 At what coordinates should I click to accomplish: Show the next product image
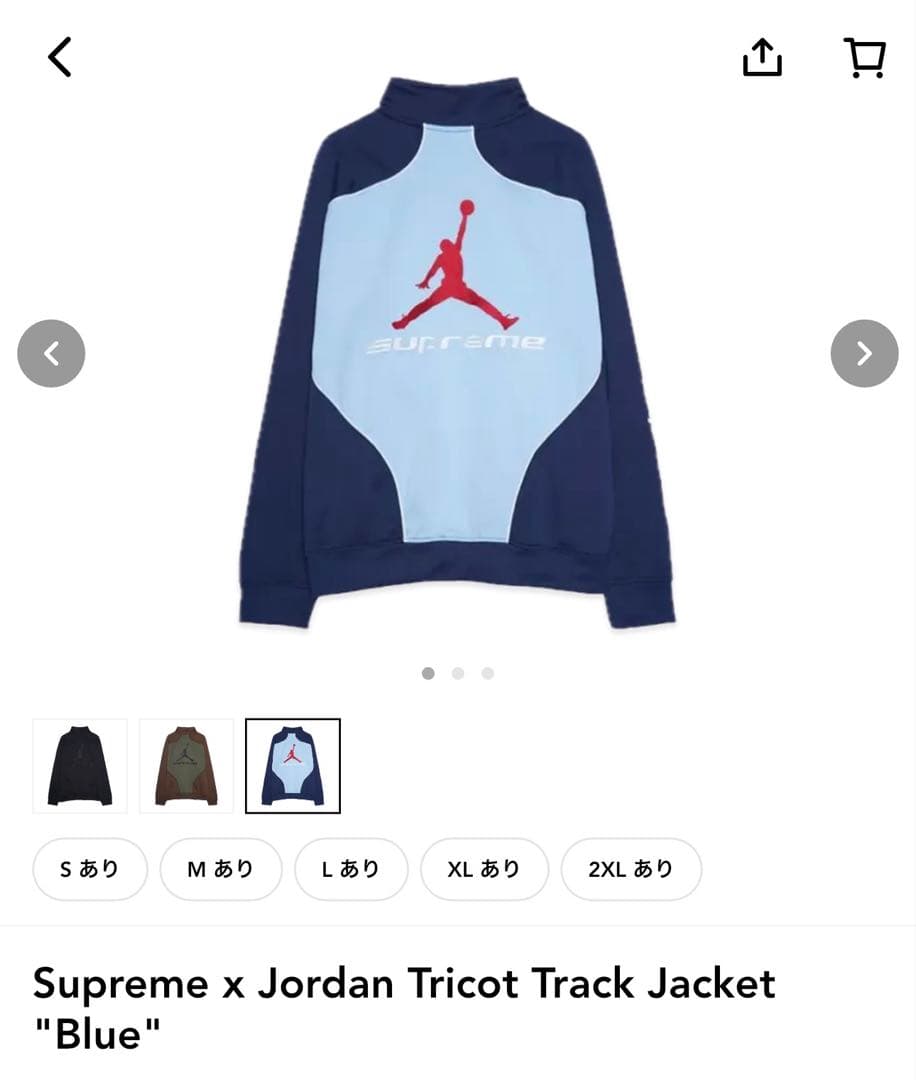click(x=864, y=353)
